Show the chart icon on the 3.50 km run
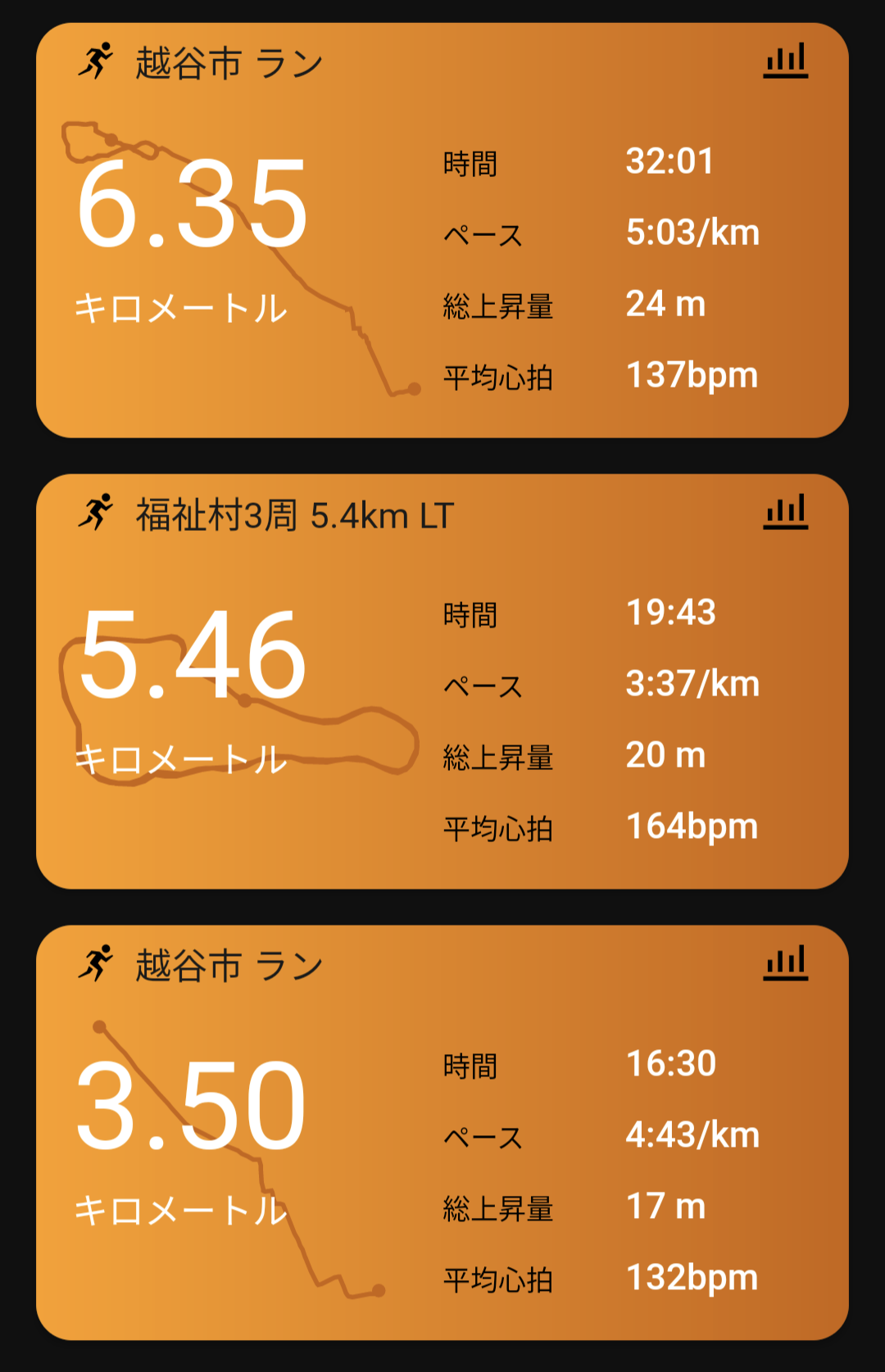885x1372 pixels. pyautogui.click(x=785, y=963)
